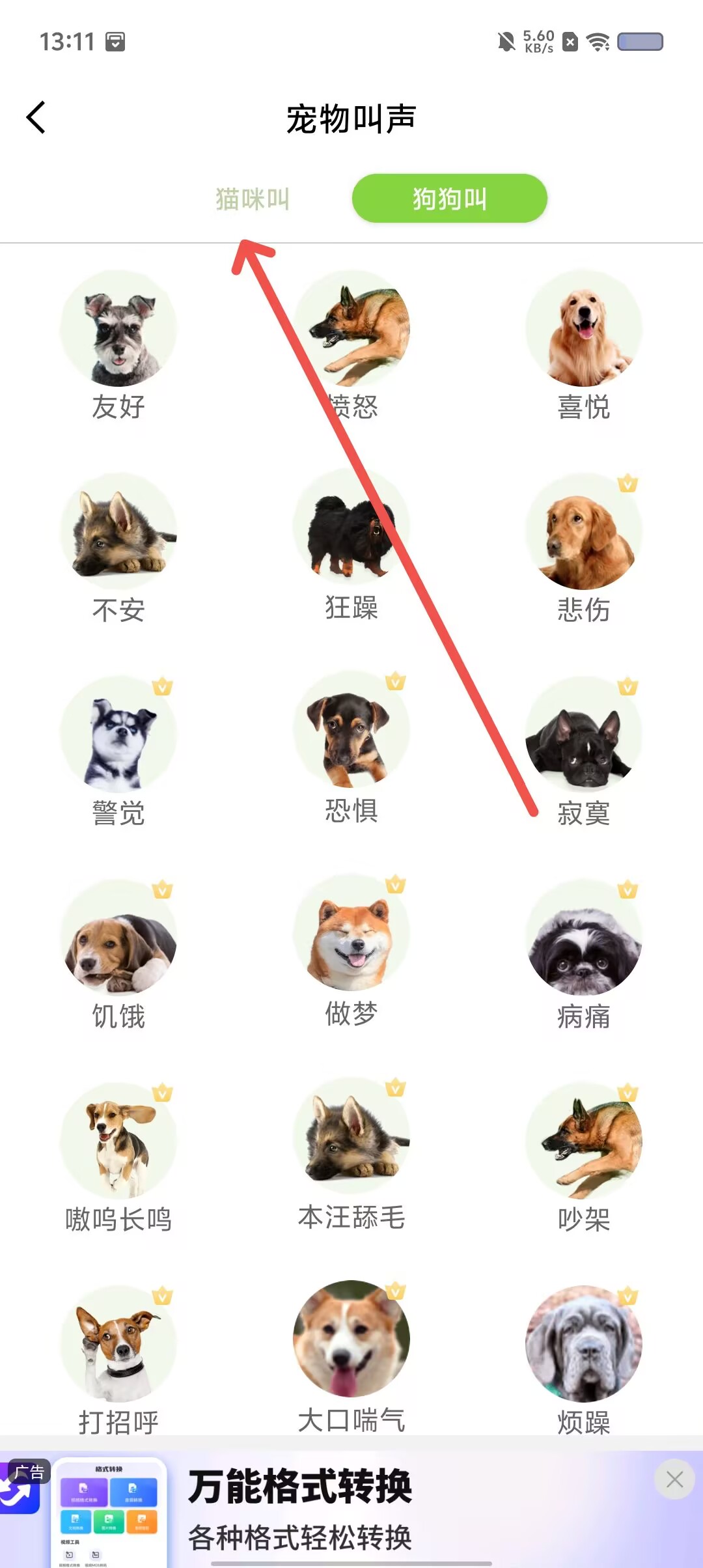
Task: Tap the 不安 dog tile
Action: [x=118, y=532]
